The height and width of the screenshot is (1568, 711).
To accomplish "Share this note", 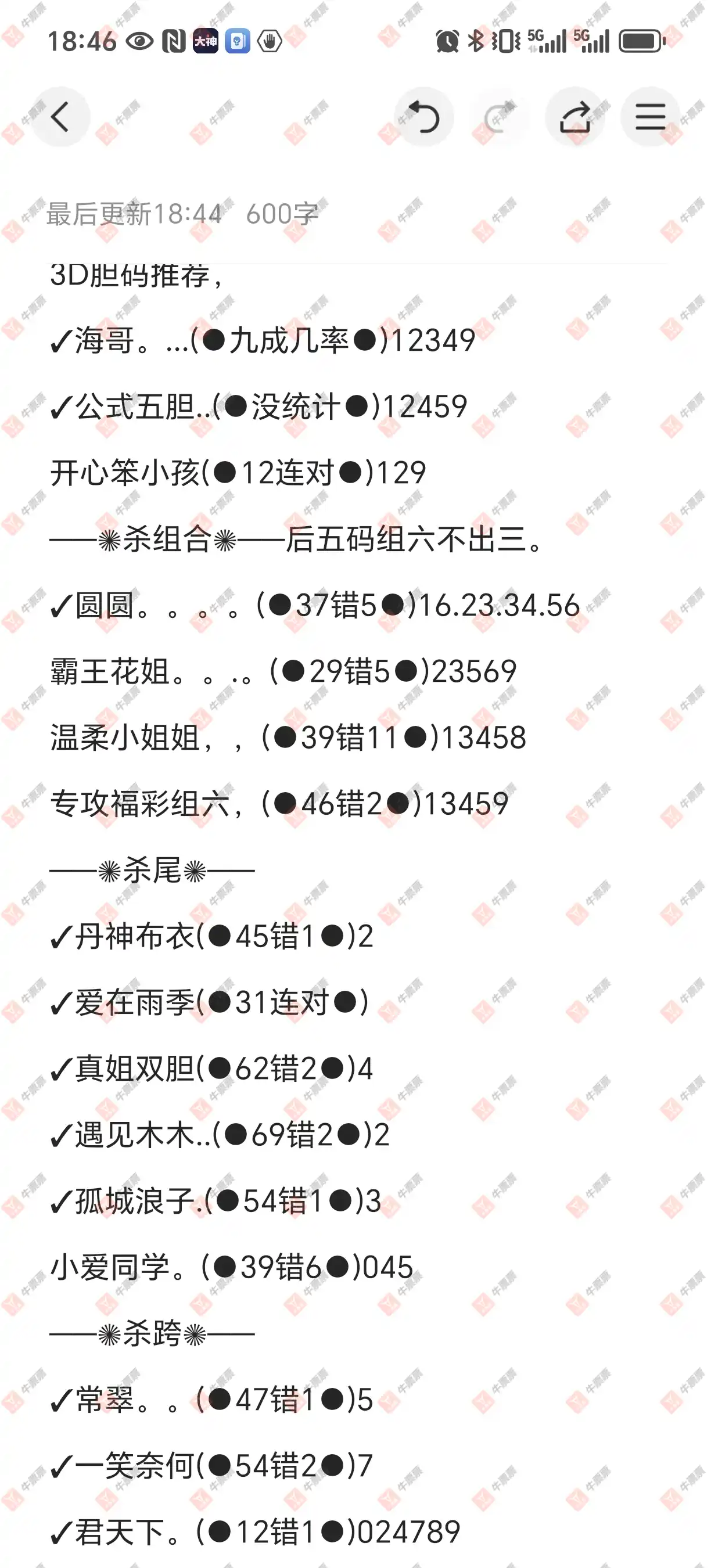I will (x=574, y=117).
